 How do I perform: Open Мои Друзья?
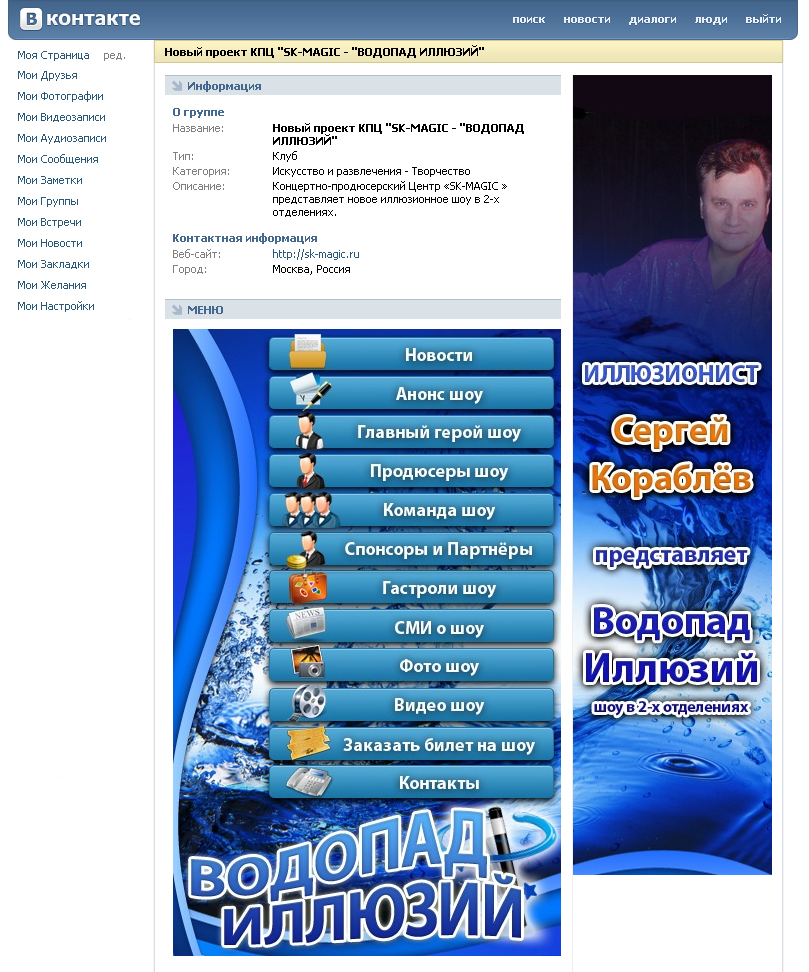47,76
